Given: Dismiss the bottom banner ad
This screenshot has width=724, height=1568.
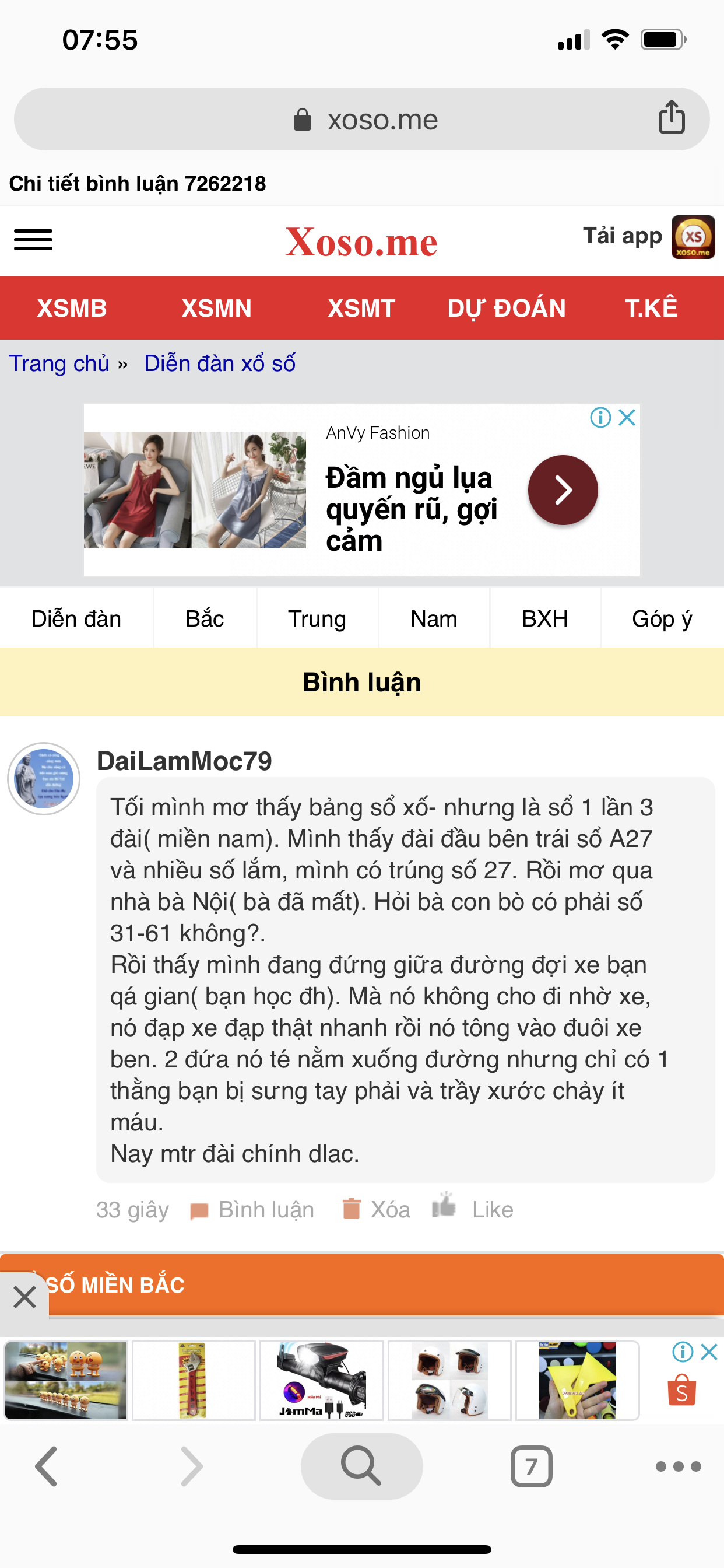Looking at the screenshot, I should coord(24,1297).
